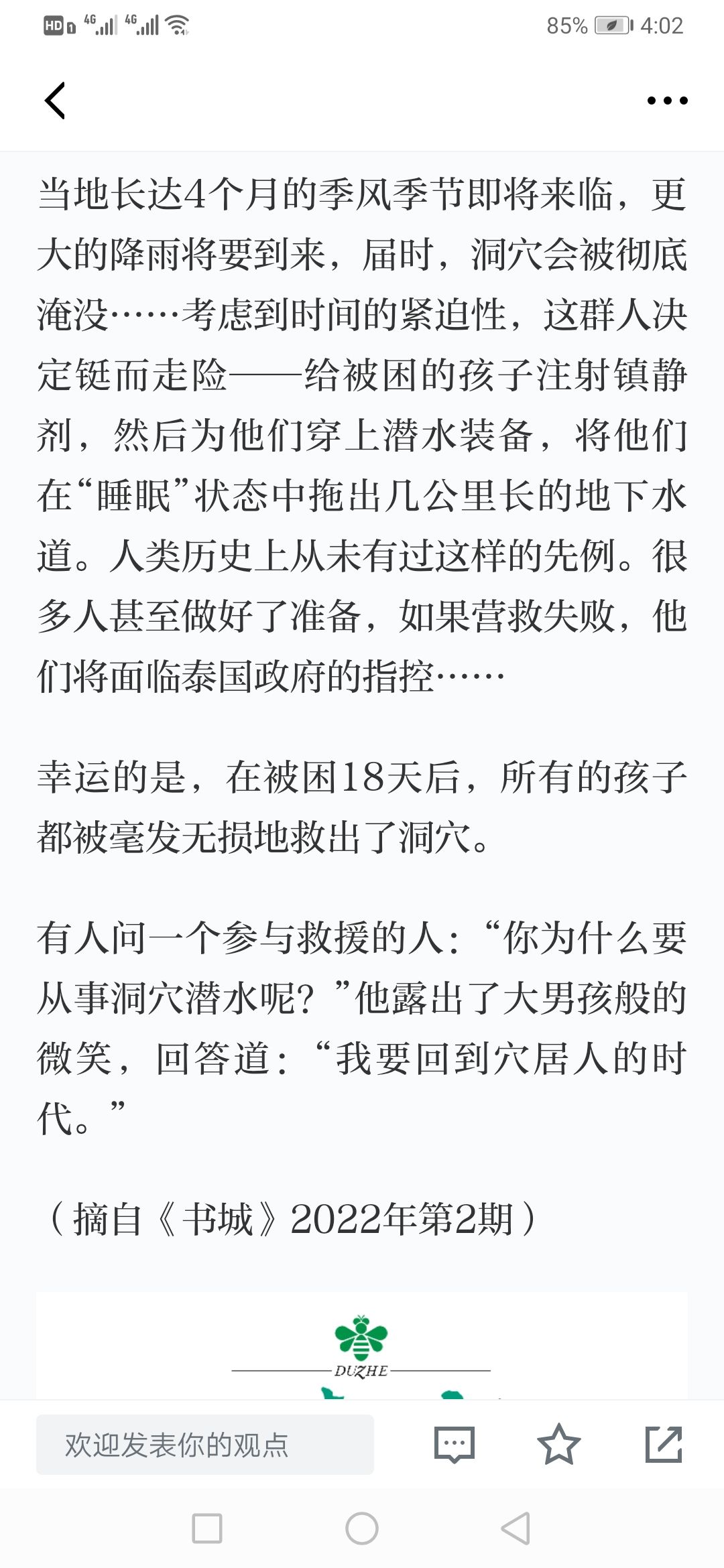Screen dimensions: 724x1568
Task: Tap the 欢迎发表你的观点 comment field
Action: pyautogui.click(x=205, y=1444)
